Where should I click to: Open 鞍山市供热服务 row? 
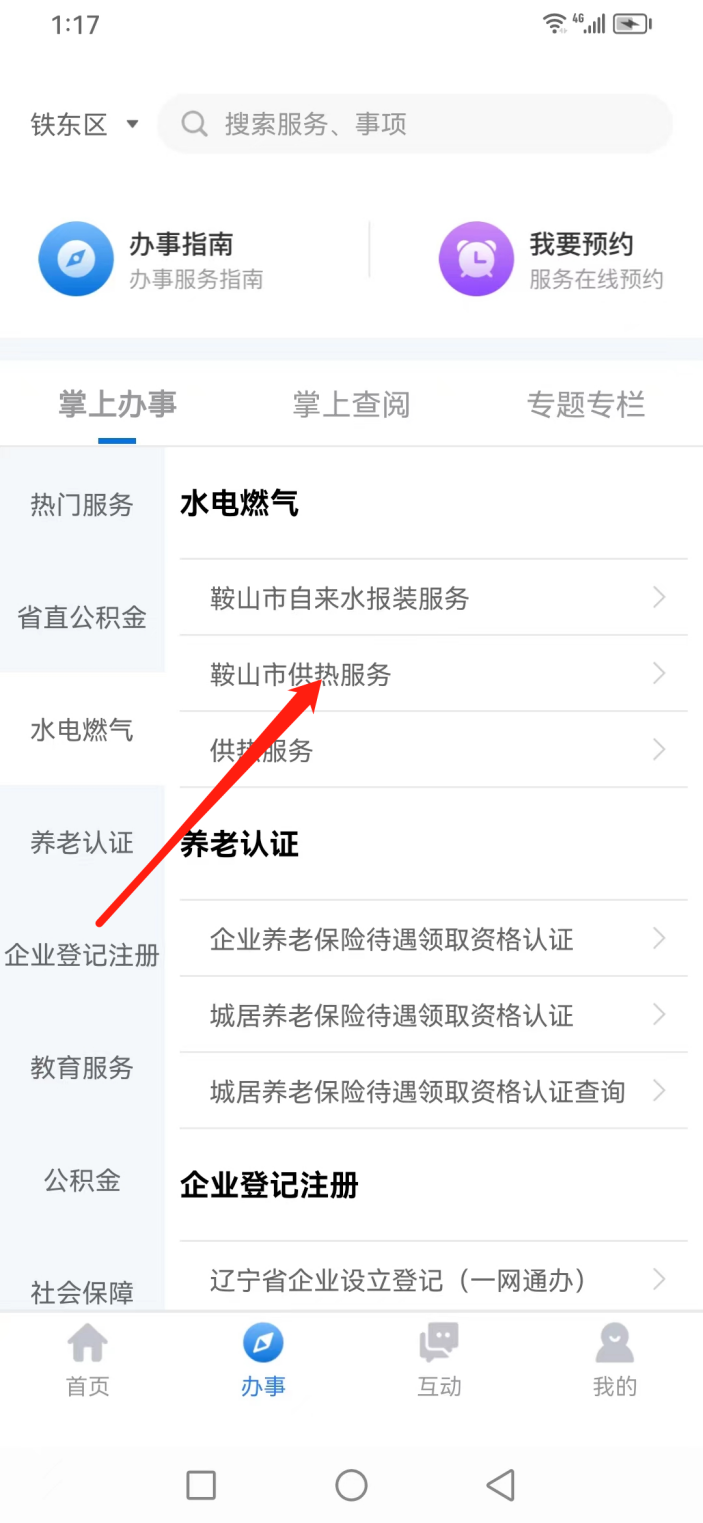pos(434,674)
